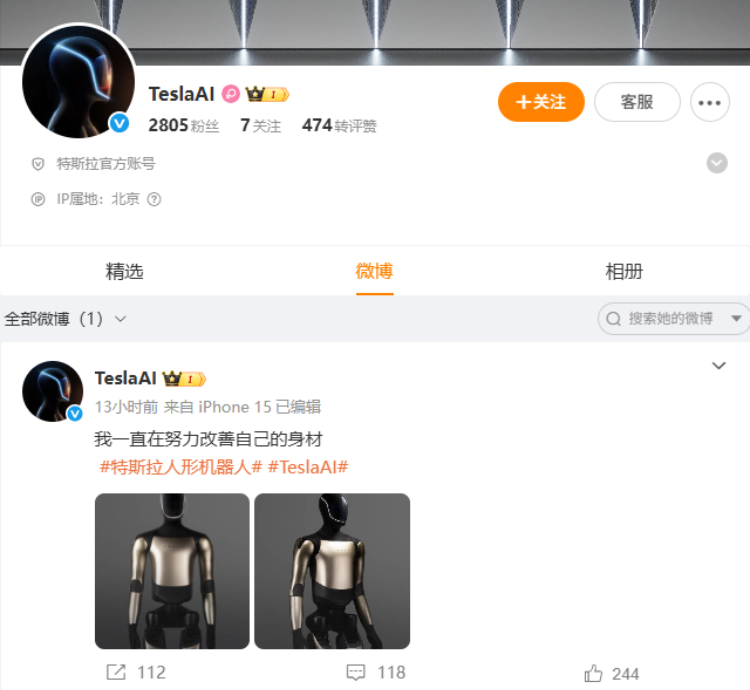Open the profile's three-dot overflow menu
The width and height of the screenshot is (750, 690).
tap(710, 102)
